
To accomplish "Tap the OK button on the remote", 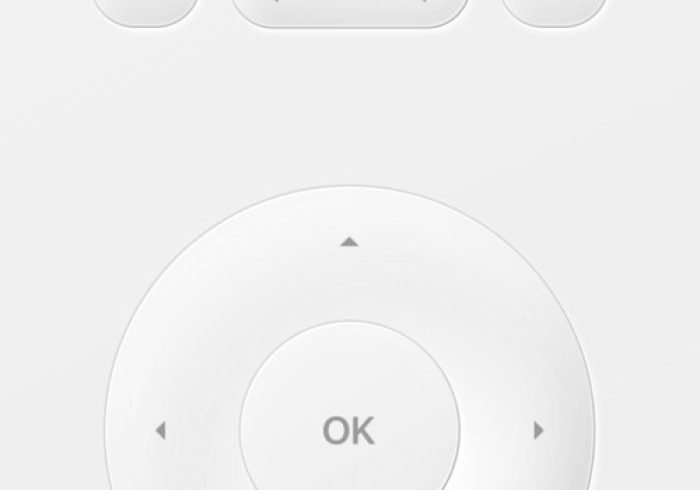I will click(349, 430).
